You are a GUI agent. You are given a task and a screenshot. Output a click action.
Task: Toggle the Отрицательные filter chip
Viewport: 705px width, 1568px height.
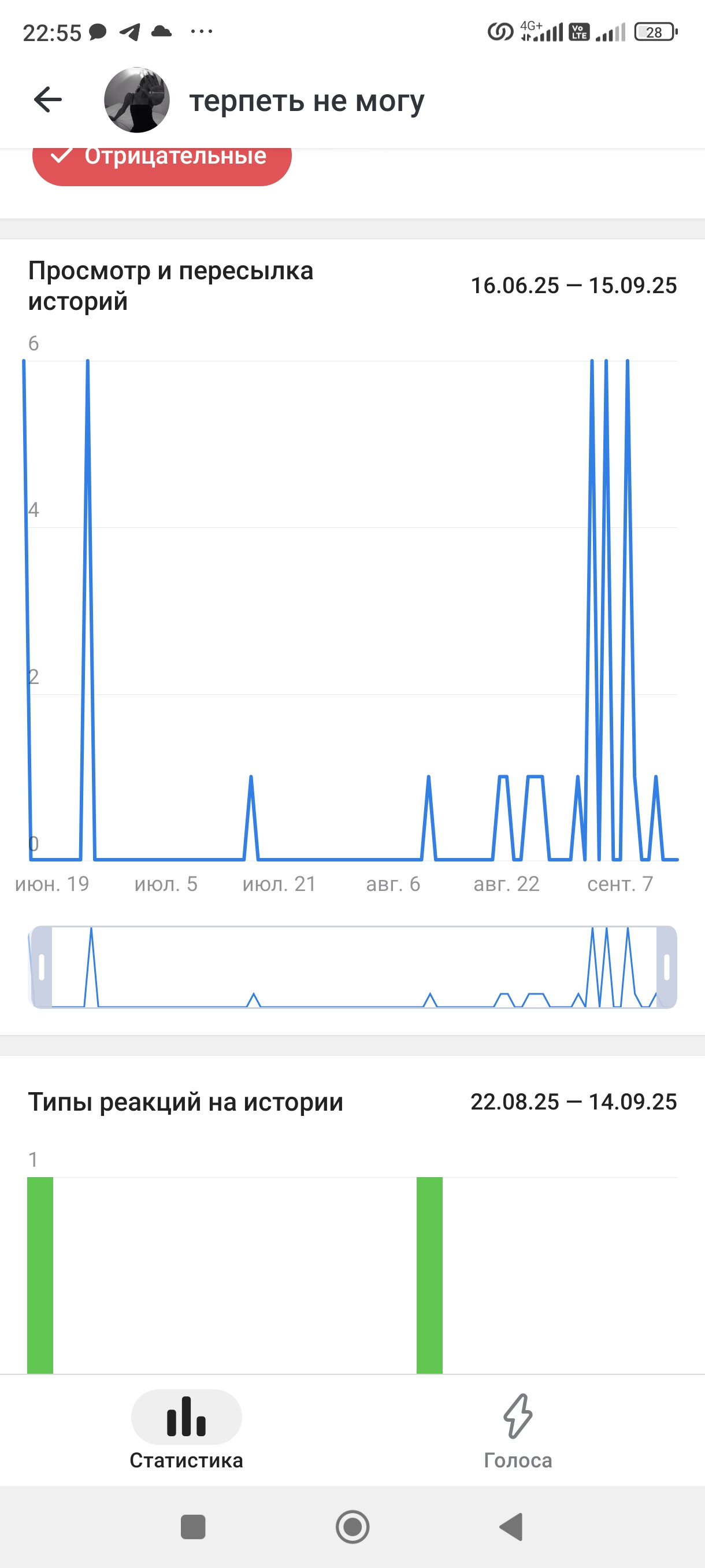[x=162, y=162]
